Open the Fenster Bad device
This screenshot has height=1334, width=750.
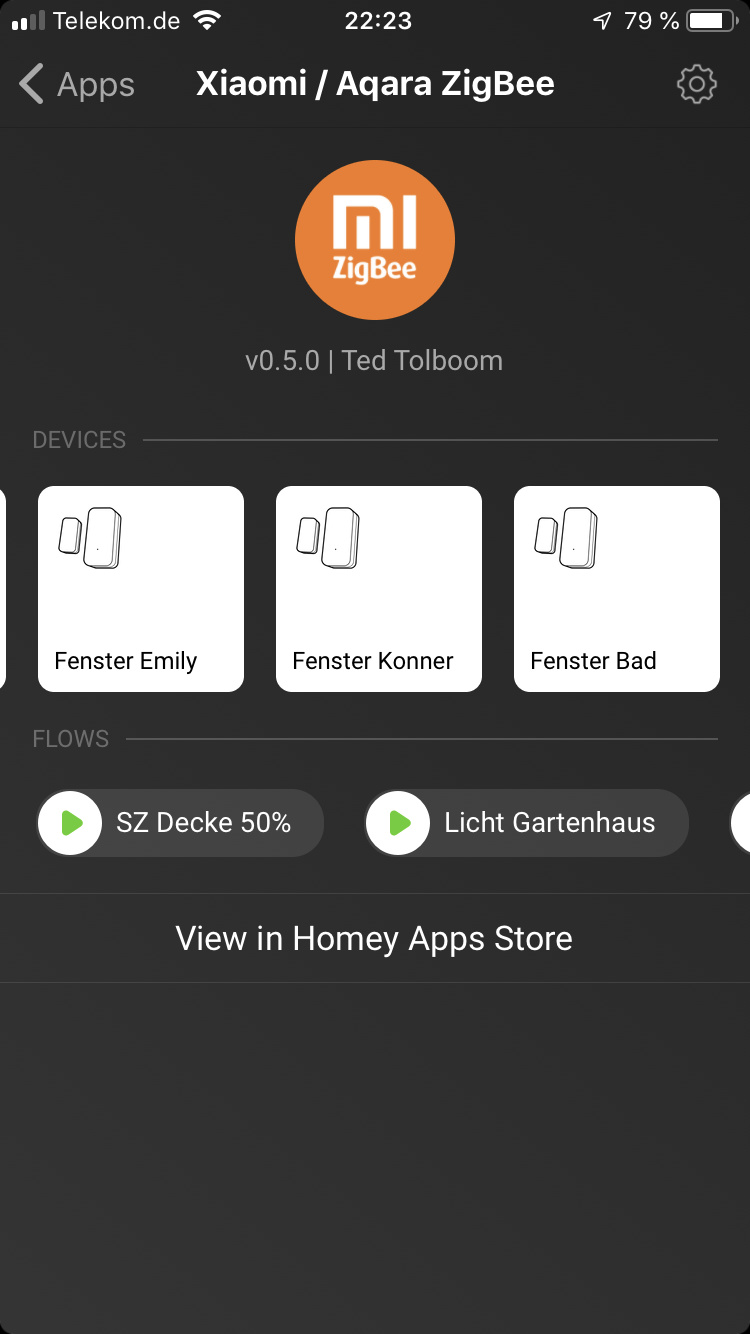click(x=617, y=589)
